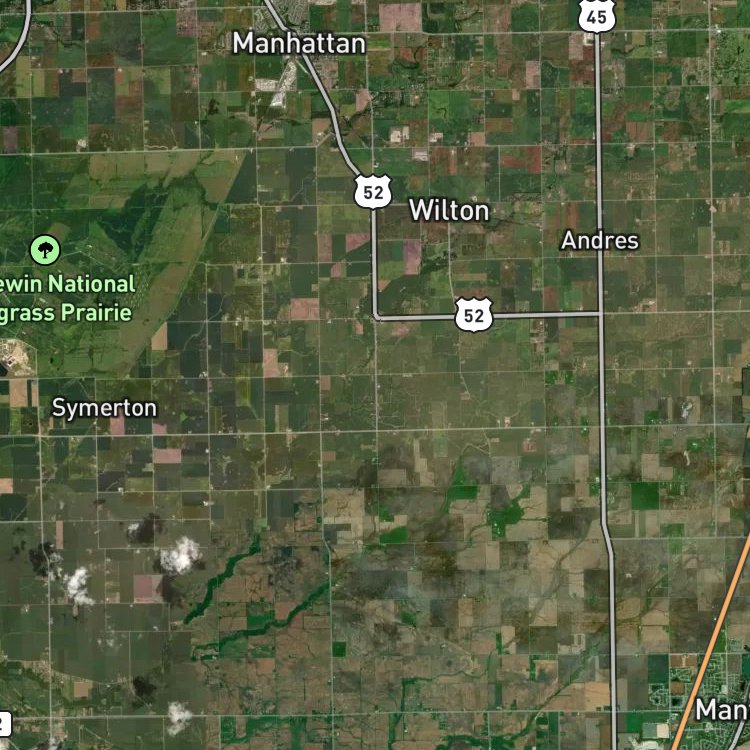Open the Midewin National Tallgrass Prairie park marker
The height and width of the screenshot is (750, 750).
[x=45, y=250]
